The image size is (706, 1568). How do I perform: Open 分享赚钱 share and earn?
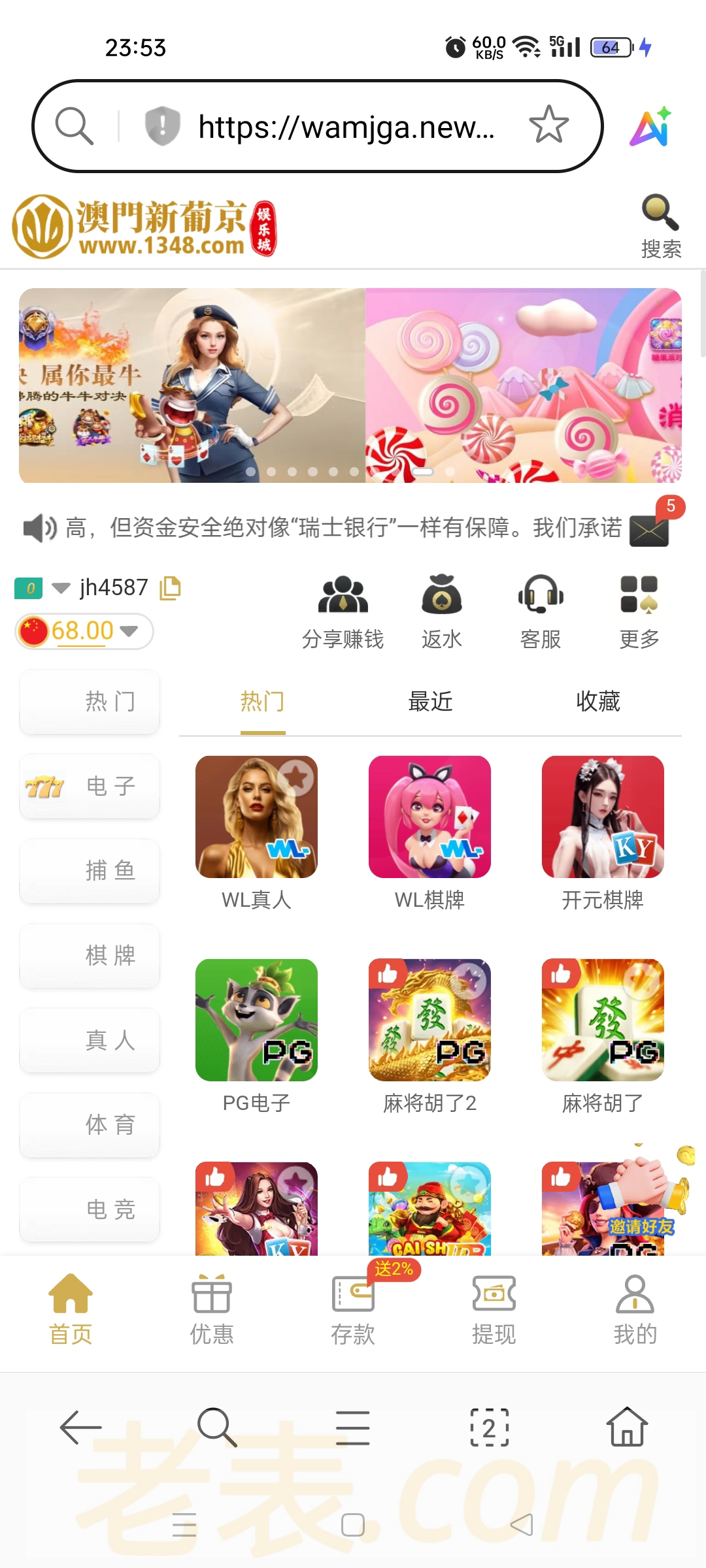(x=343, y=612)
